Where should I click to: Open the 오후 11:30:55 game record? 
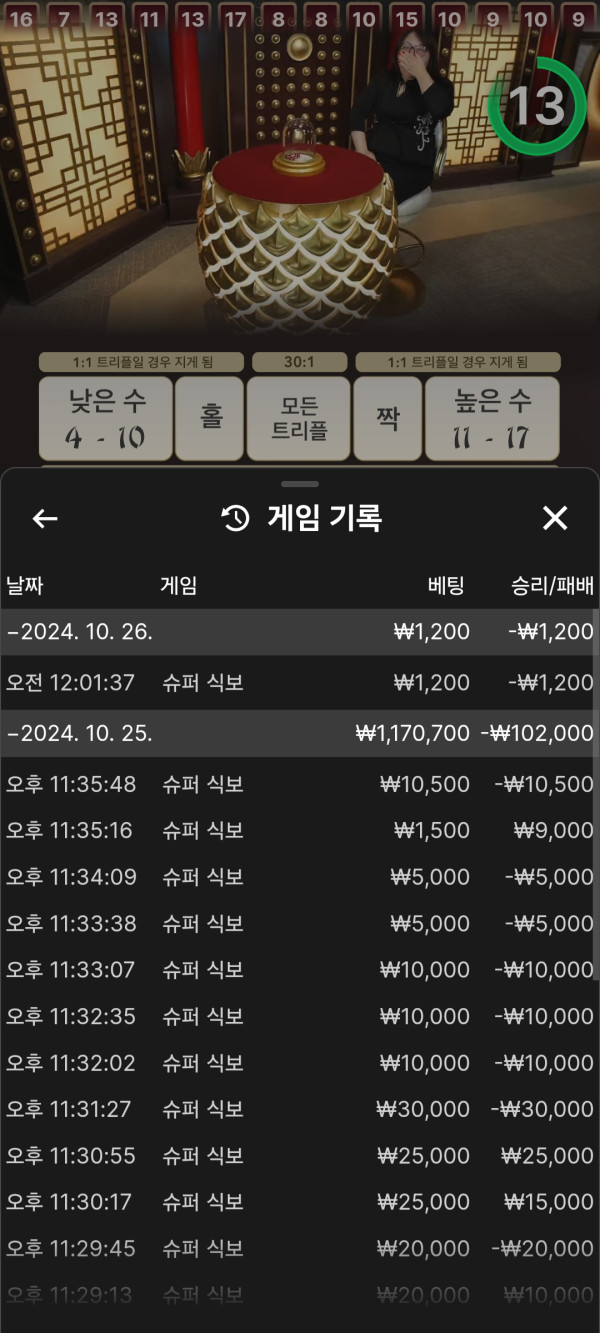click(300, 1155)
